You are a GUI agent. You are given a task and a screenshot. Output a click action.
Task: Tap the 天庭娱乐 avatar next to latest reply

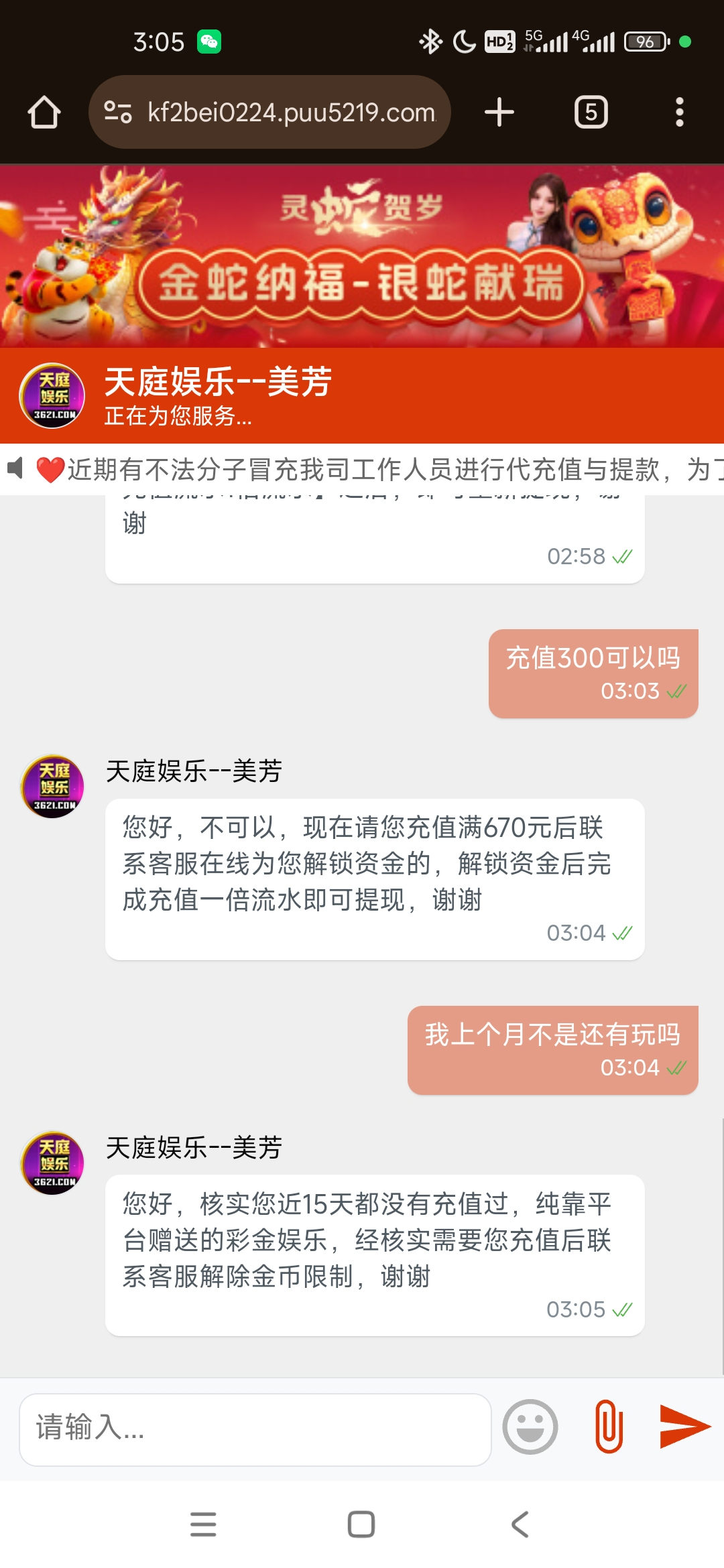(52, 1164)
